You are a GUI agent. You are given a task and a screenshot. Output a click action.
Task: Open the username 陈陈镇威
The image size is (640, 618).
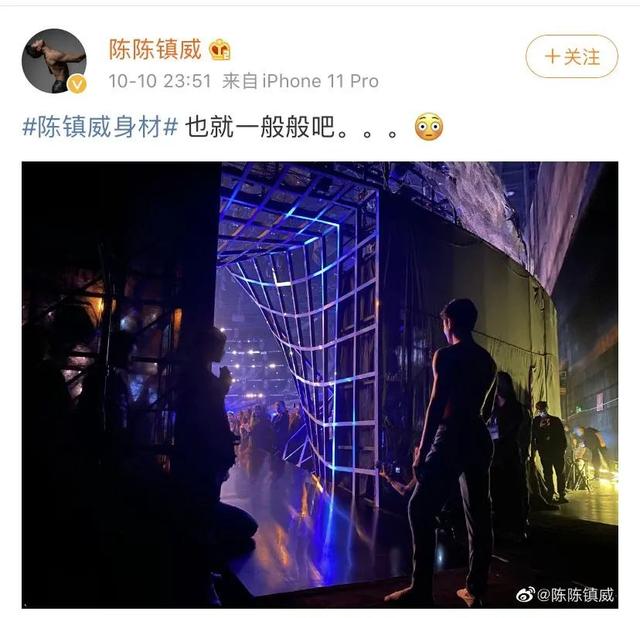click(155, 49)
